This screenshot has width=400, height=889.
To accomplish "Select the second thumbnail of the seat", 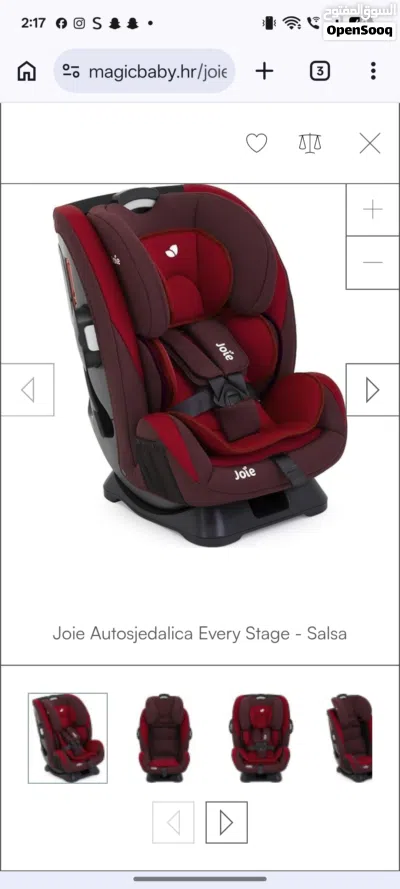I will (164, 738).
